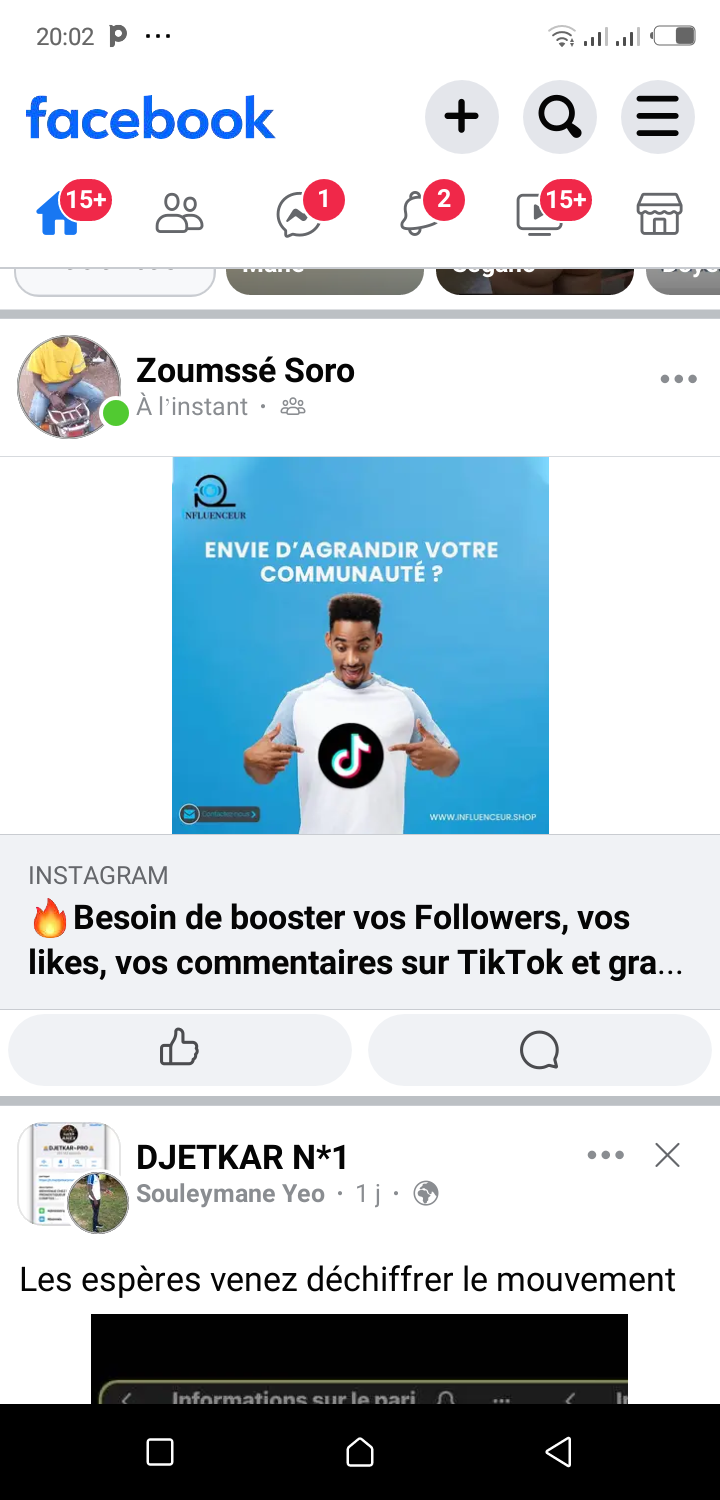Dismiss the DJETKAR N*1 post
The height and width of the screenshot is (1500, 720).
(x=667, y=1155)
